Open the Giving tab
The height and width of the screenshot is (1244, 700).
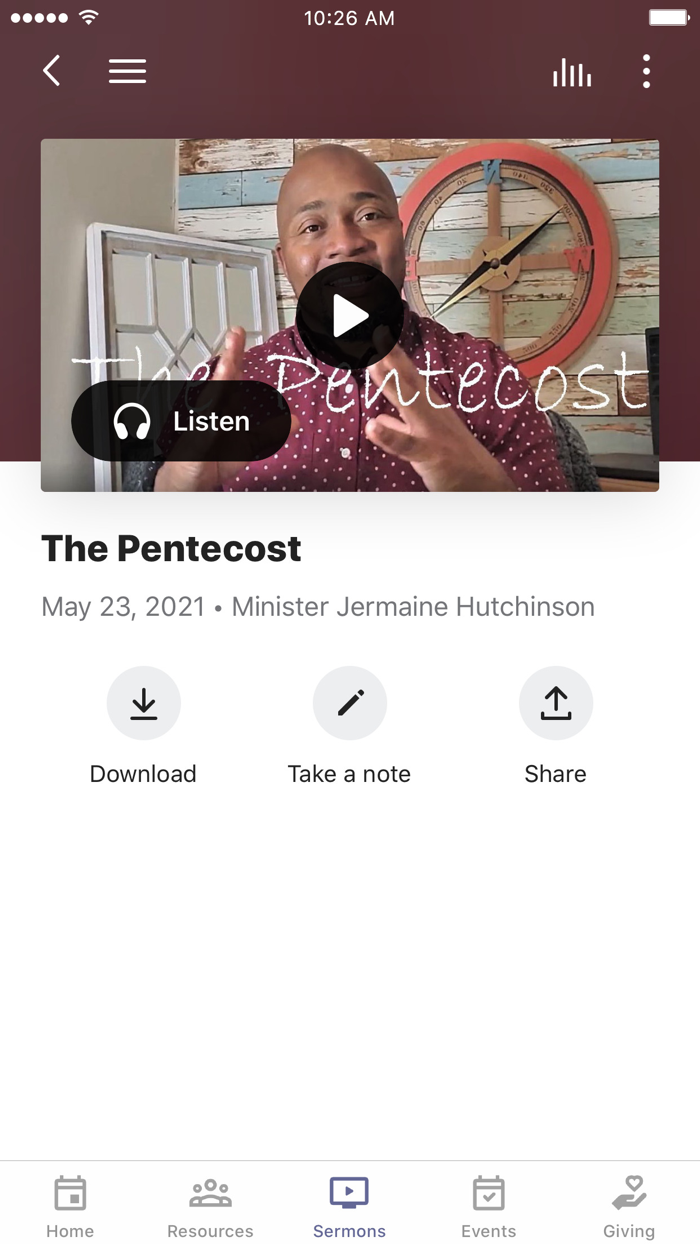629,1207
